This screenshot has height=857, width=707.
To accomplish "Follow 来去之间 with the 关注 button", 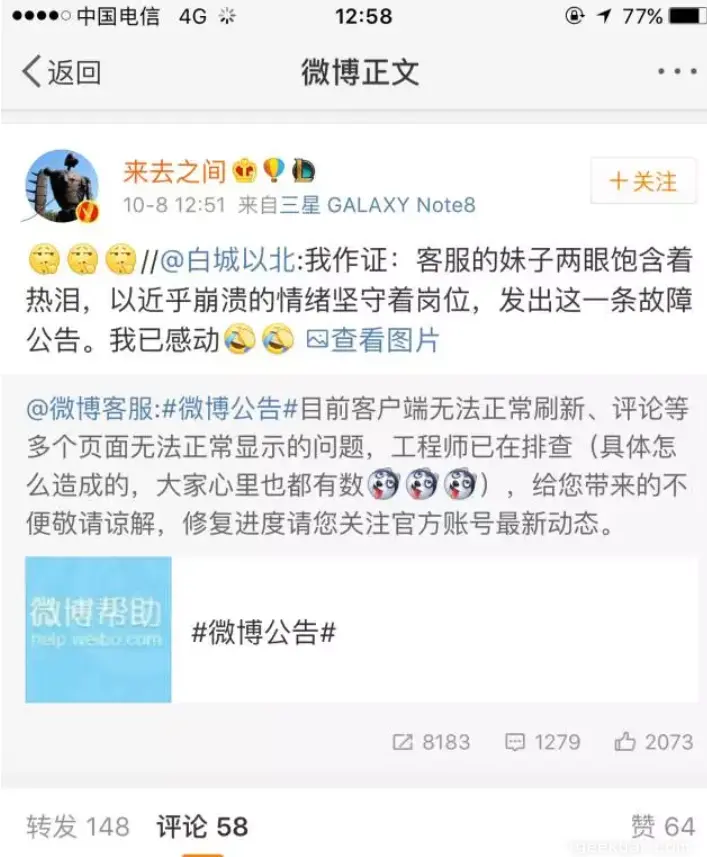I will [642, 182].
